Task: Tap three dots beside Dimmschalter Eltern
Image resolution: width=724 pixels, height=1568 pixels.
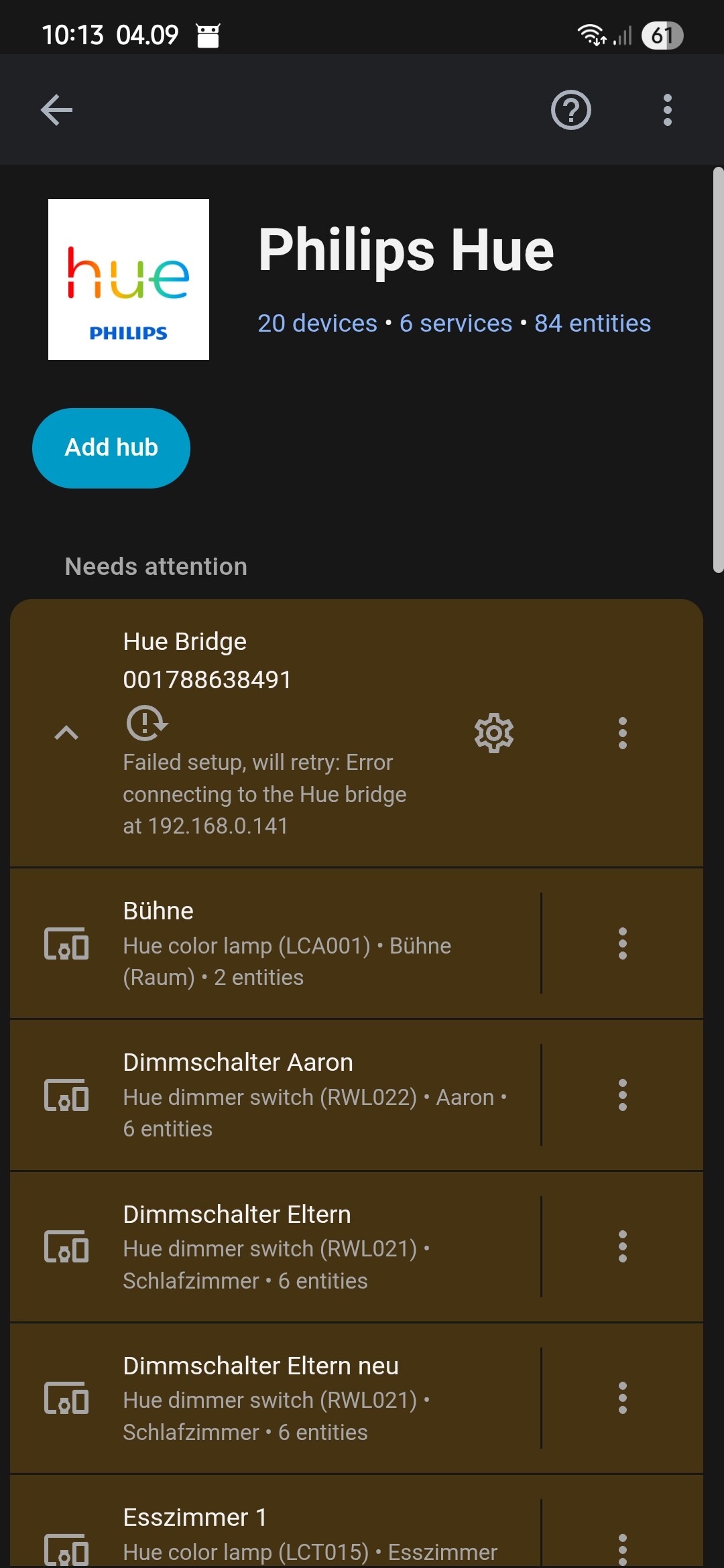Action: [623, 1246]
